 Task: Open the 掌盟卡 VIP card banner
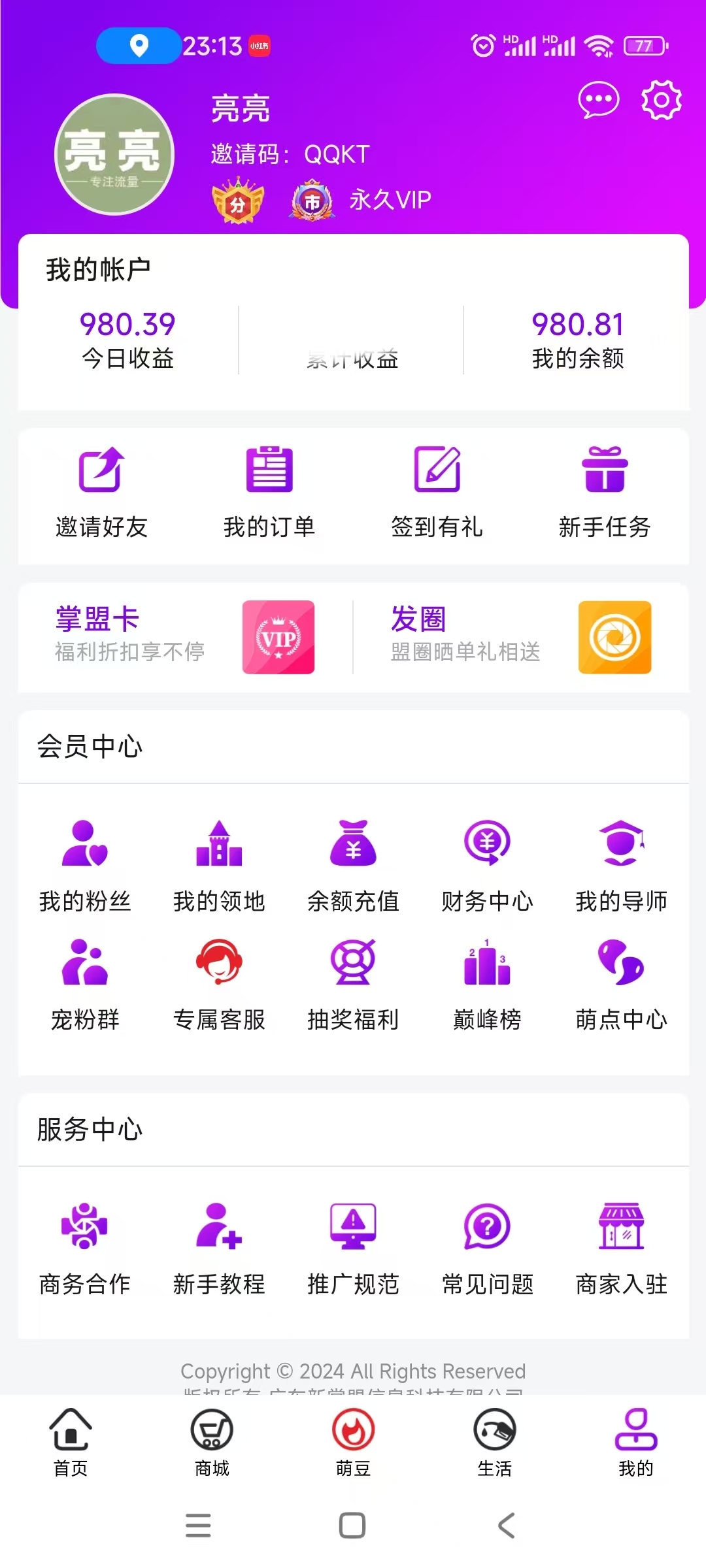coord(186,637)
